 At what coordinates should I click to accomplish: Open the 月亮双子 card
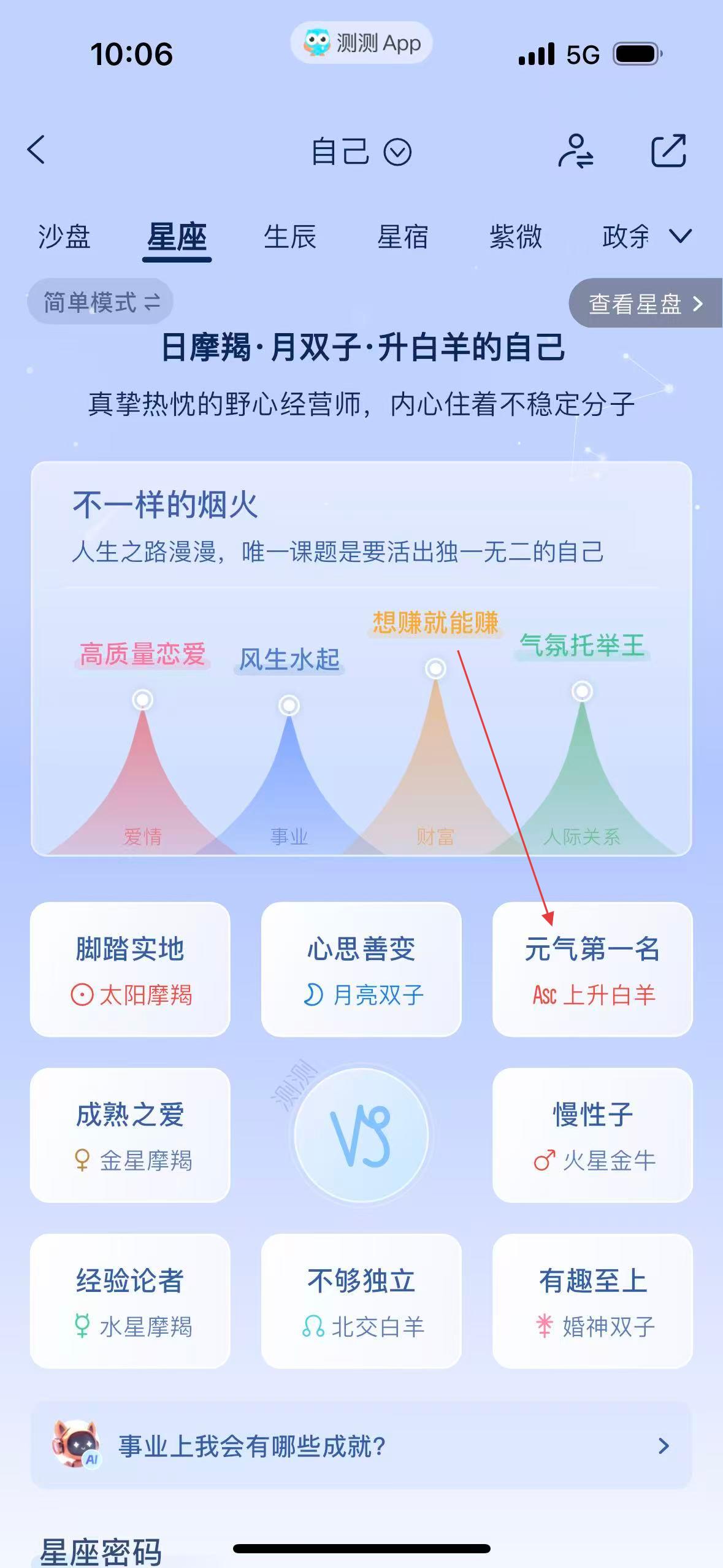[x=361, y=969]
